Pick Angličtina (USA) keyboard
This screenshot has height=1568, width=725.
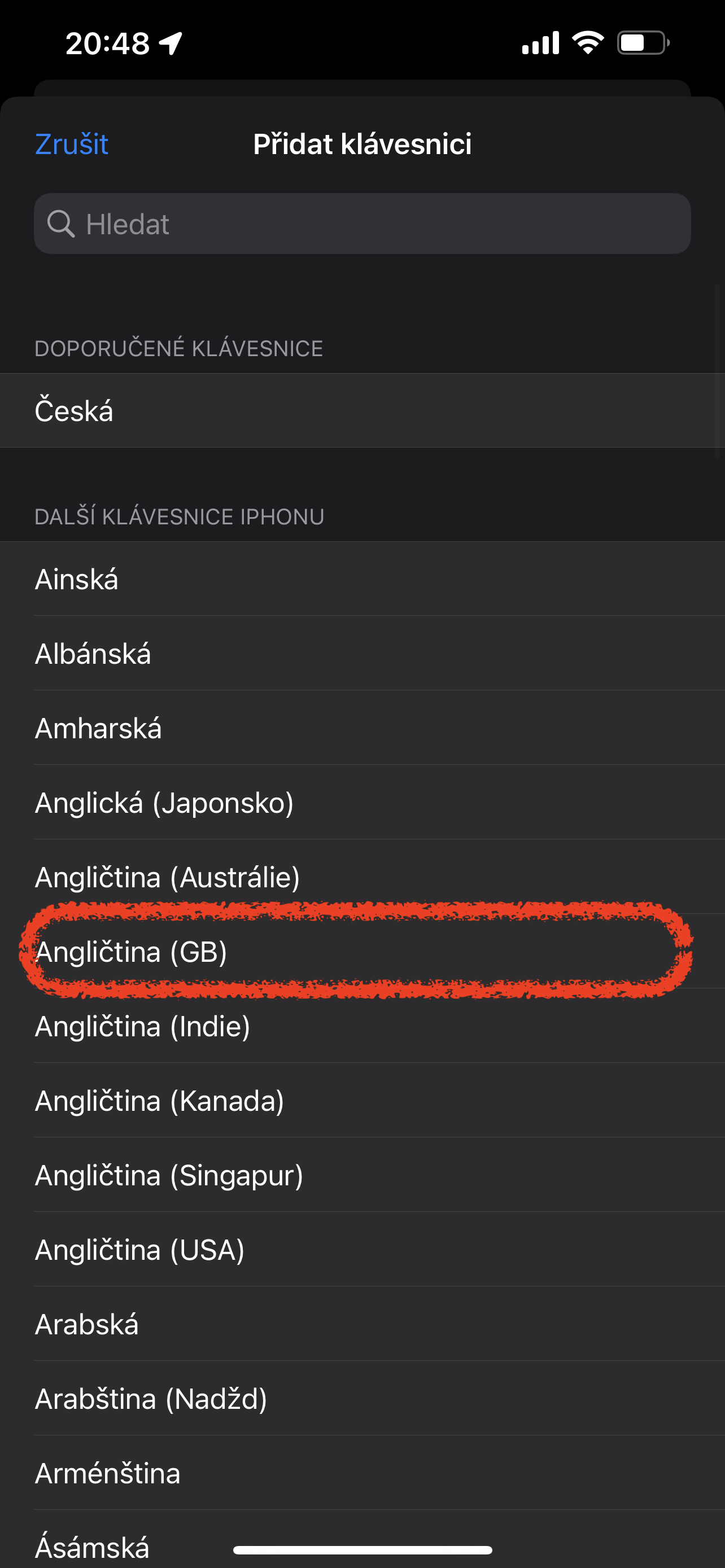point(362,1250)
